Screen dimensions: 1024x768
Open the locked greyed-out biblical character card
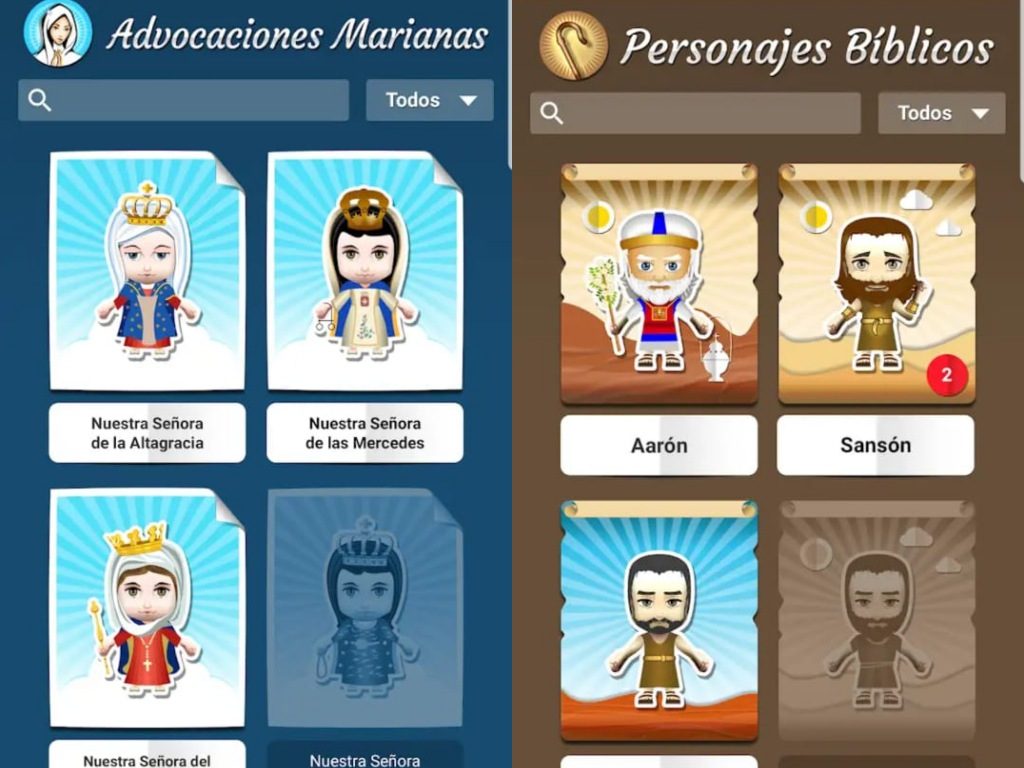pyautogui.click(x=876, y=620)
